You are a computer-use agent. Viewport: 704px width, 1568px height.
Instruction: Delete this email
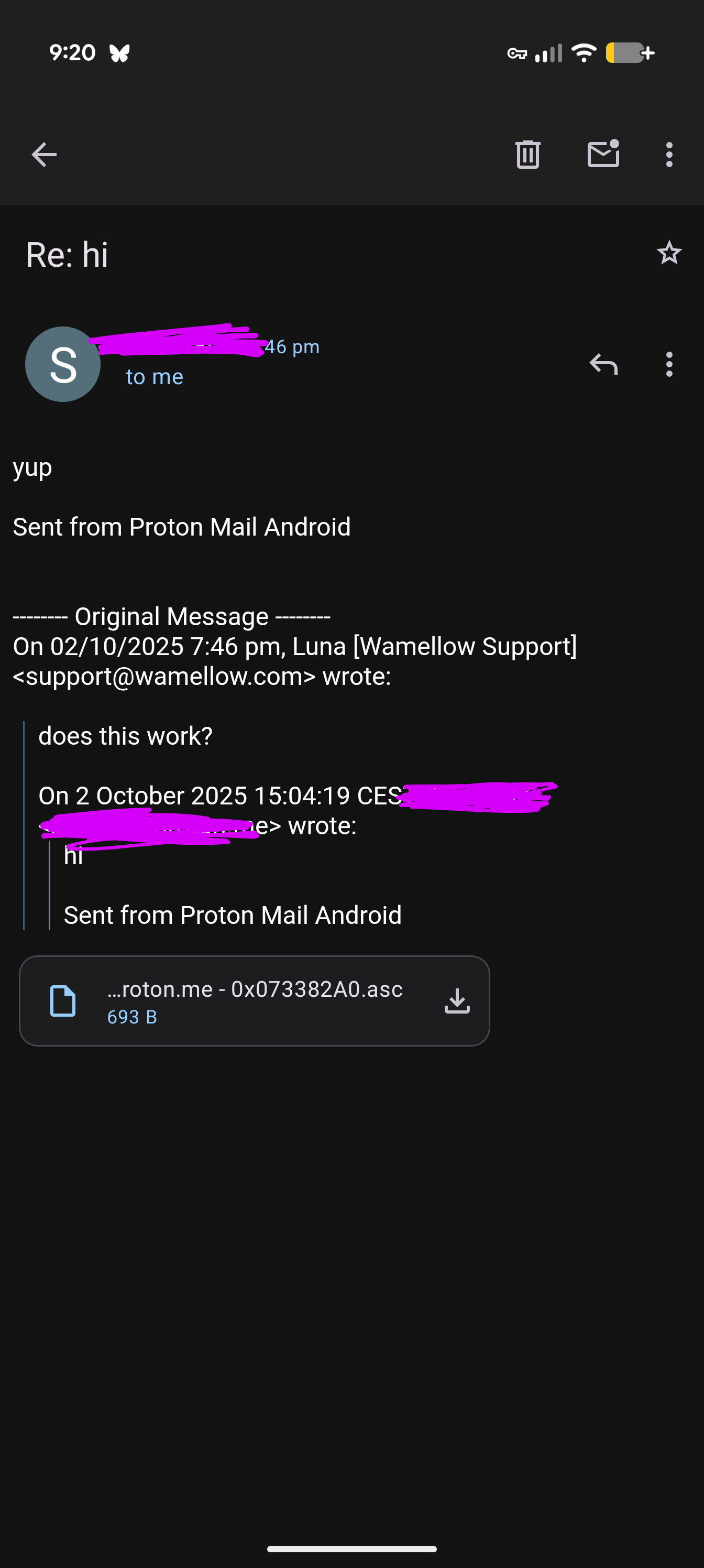point(527,155)
